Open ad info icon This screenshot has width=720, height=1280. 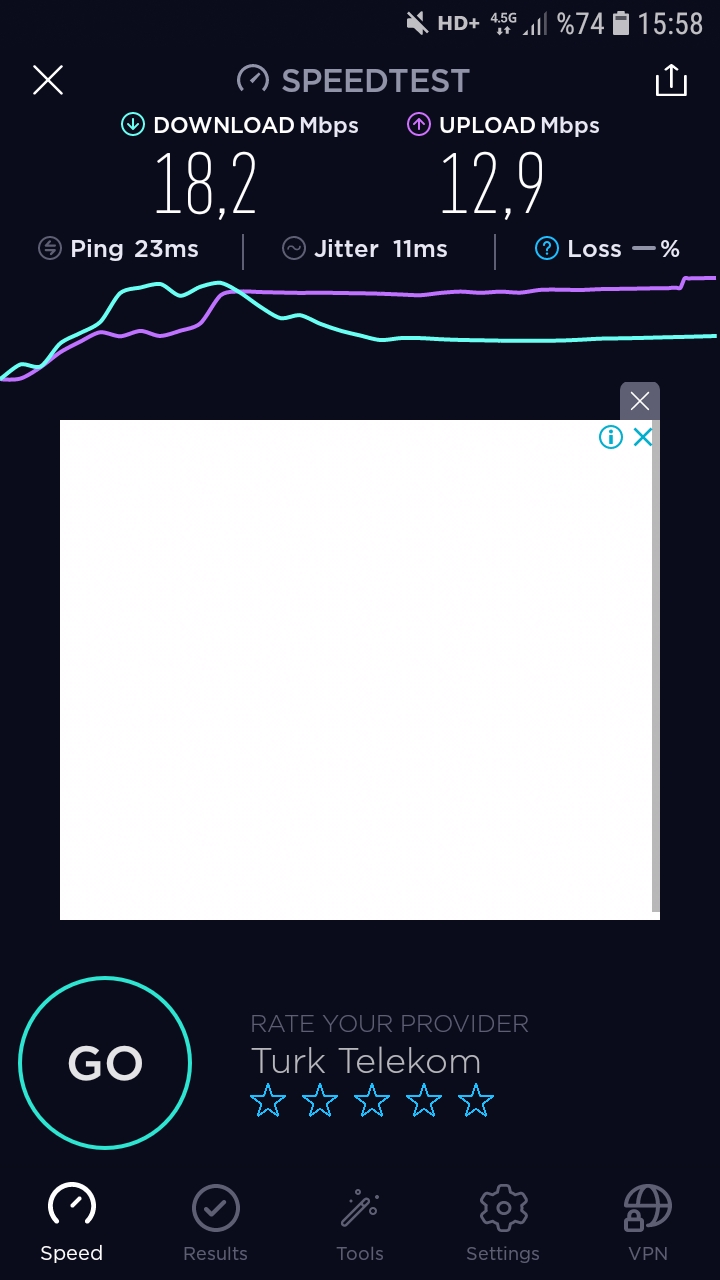click(x=611, y=437)
